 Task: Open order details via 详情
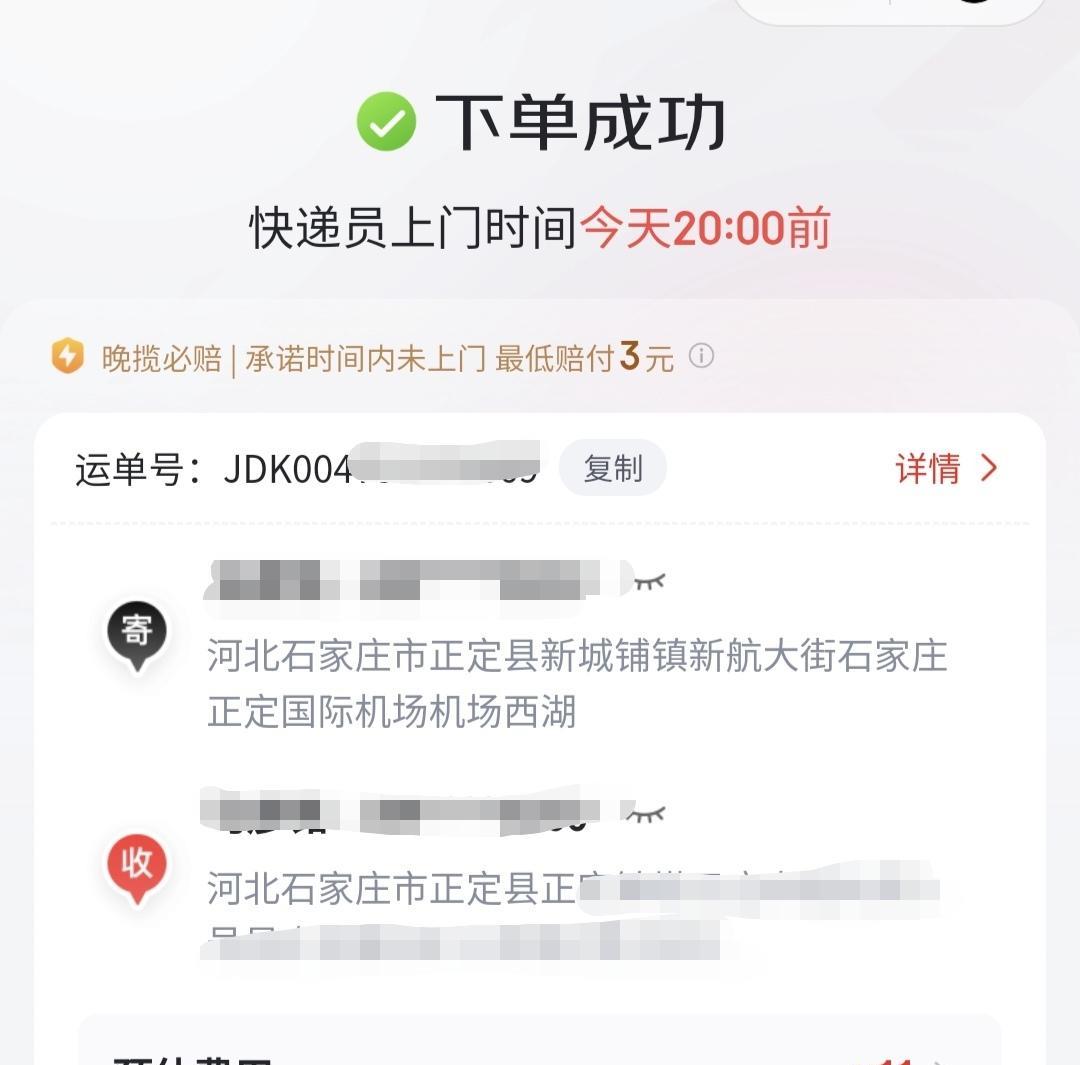click(x=946, y=468)
